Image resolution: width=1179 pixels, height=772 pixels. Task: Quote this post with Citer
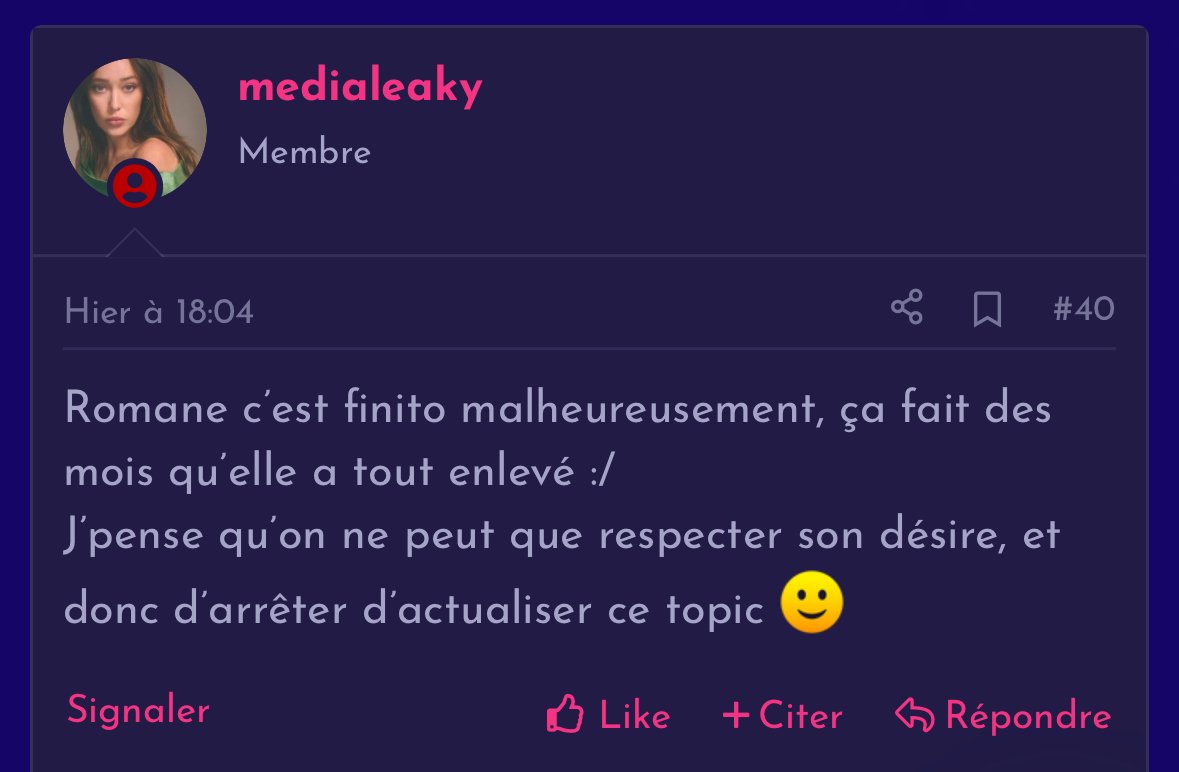tap(782, 716)
